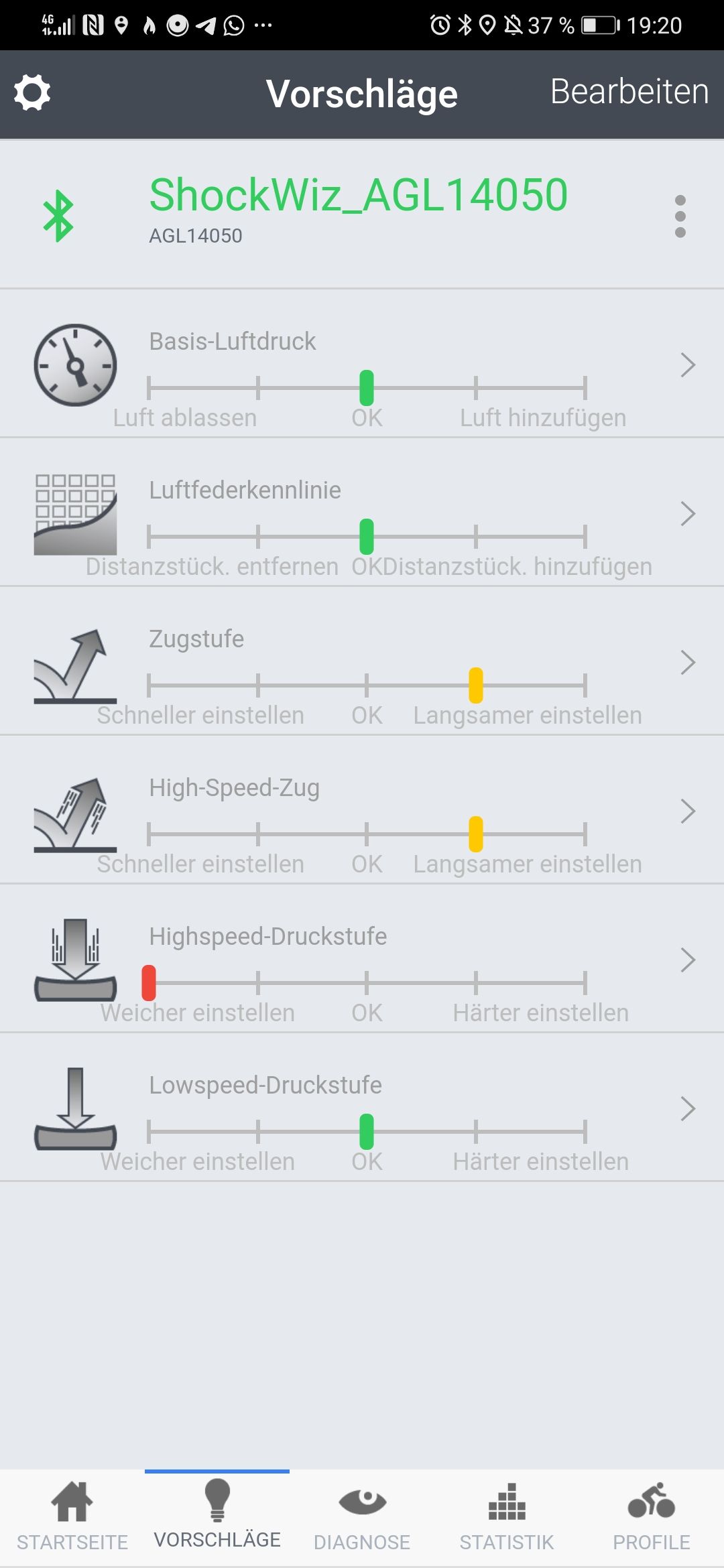Show Lowspeed-Druckstufe suggestion details

tap(362, 1108)
